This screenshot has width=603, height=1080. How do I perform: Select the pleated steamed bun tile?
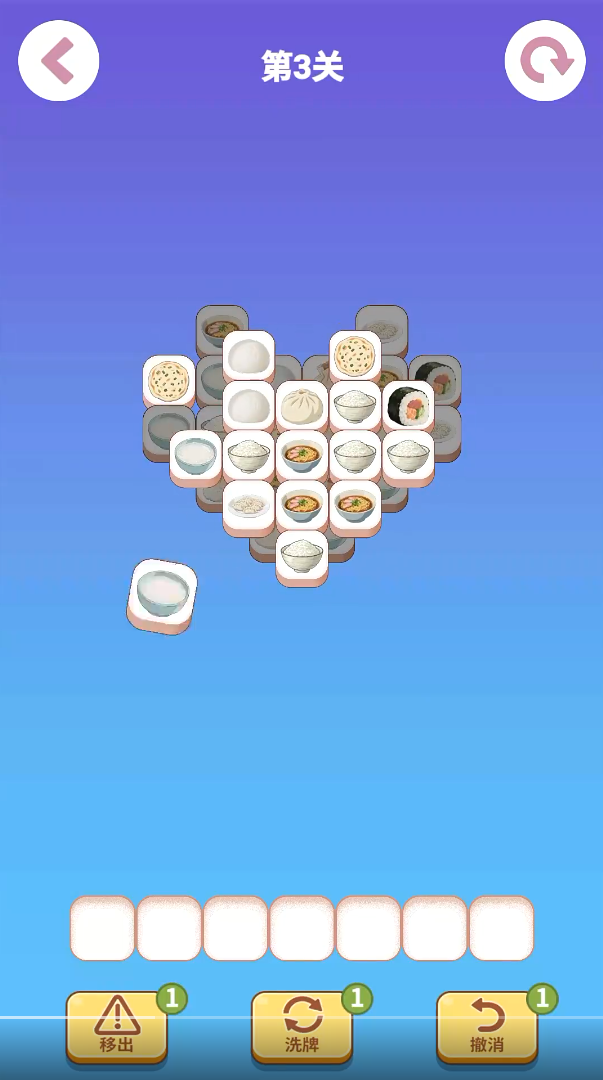click(x=302, y=405)
